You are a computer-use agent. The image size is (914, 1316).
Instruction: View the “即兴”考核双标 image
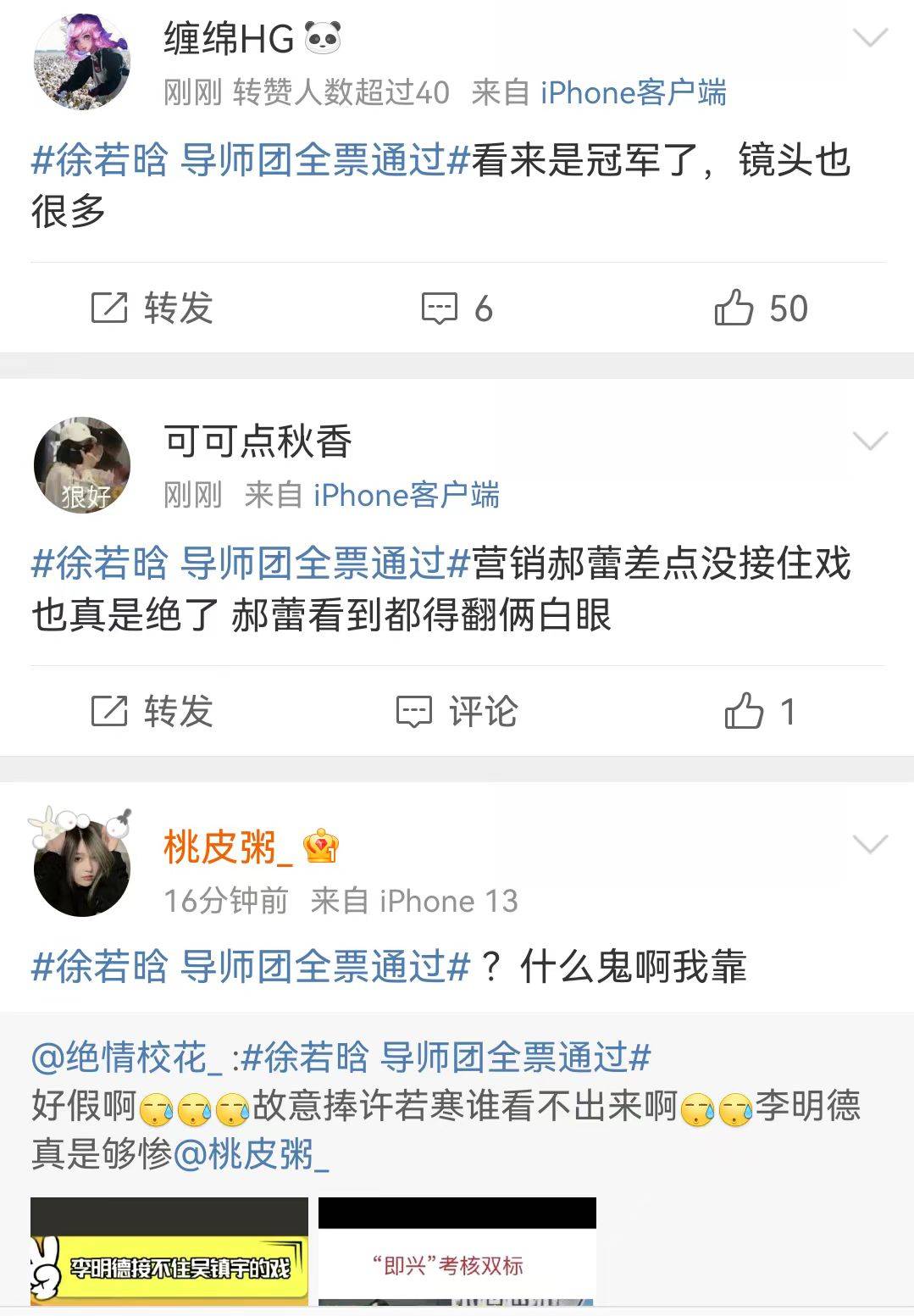[x=457, y=1251]
